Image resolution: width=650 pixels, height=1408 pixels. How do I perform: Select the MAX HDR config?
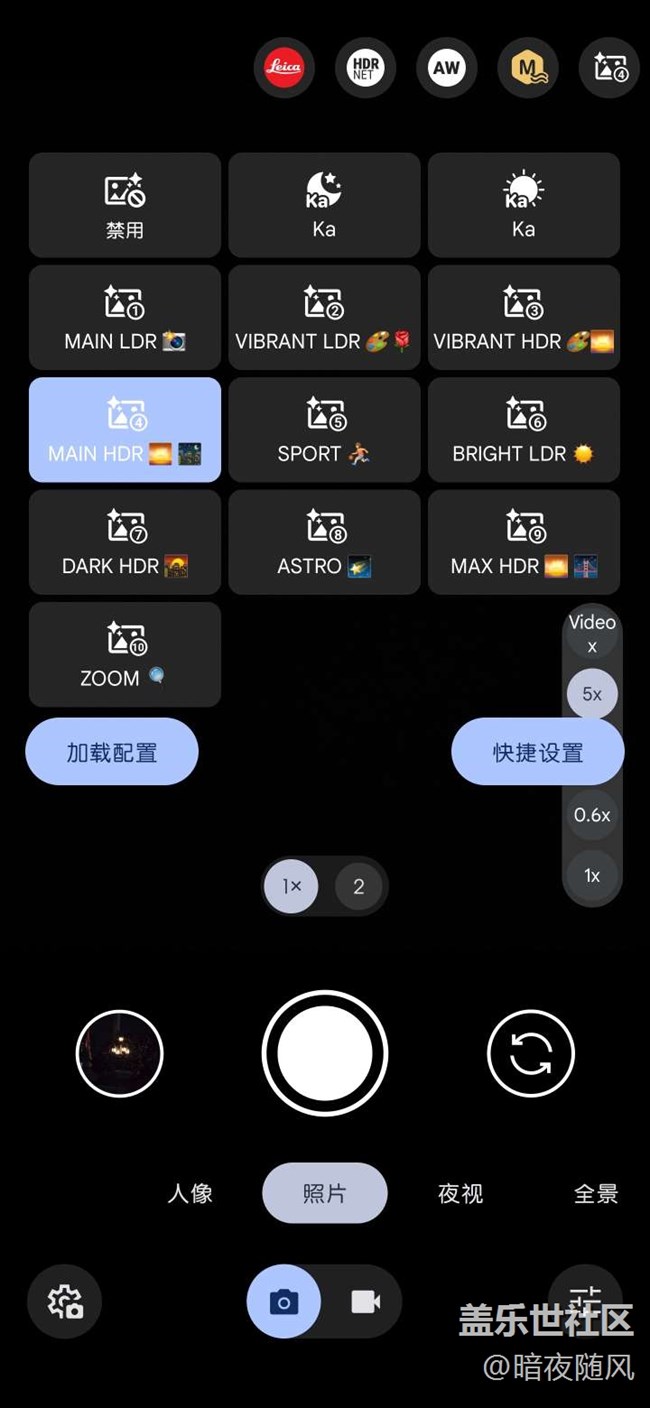[x=524, y=542]
